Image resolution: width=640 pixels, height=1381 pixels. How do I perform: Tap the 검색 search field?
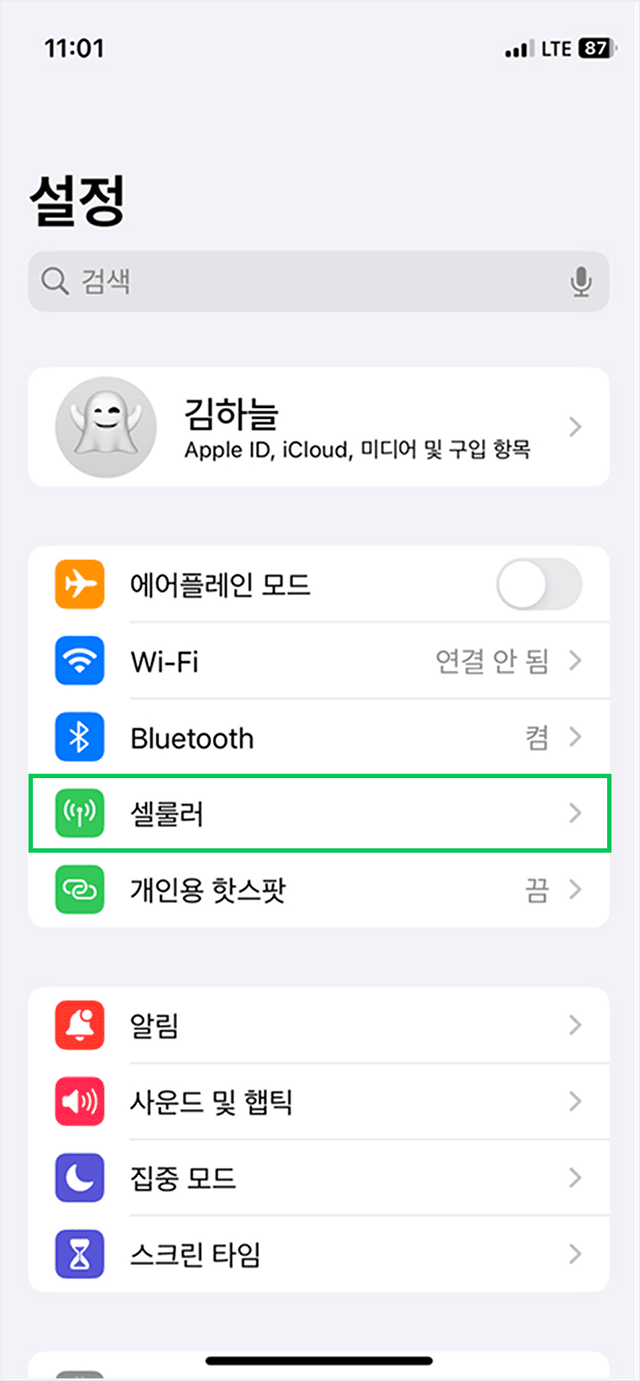tap(300, 282)
